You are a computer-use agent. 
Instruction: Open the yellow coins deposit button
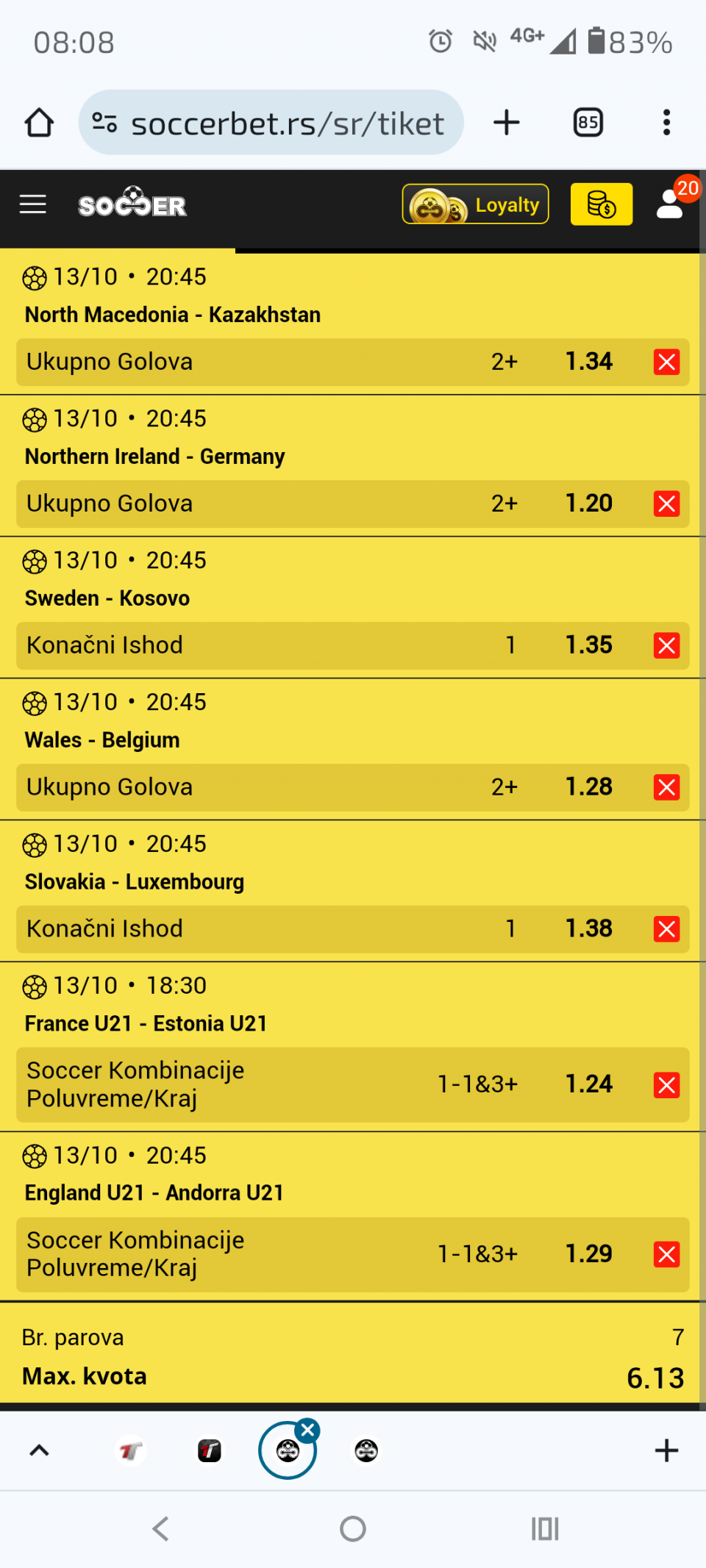(x=601, y=204)
